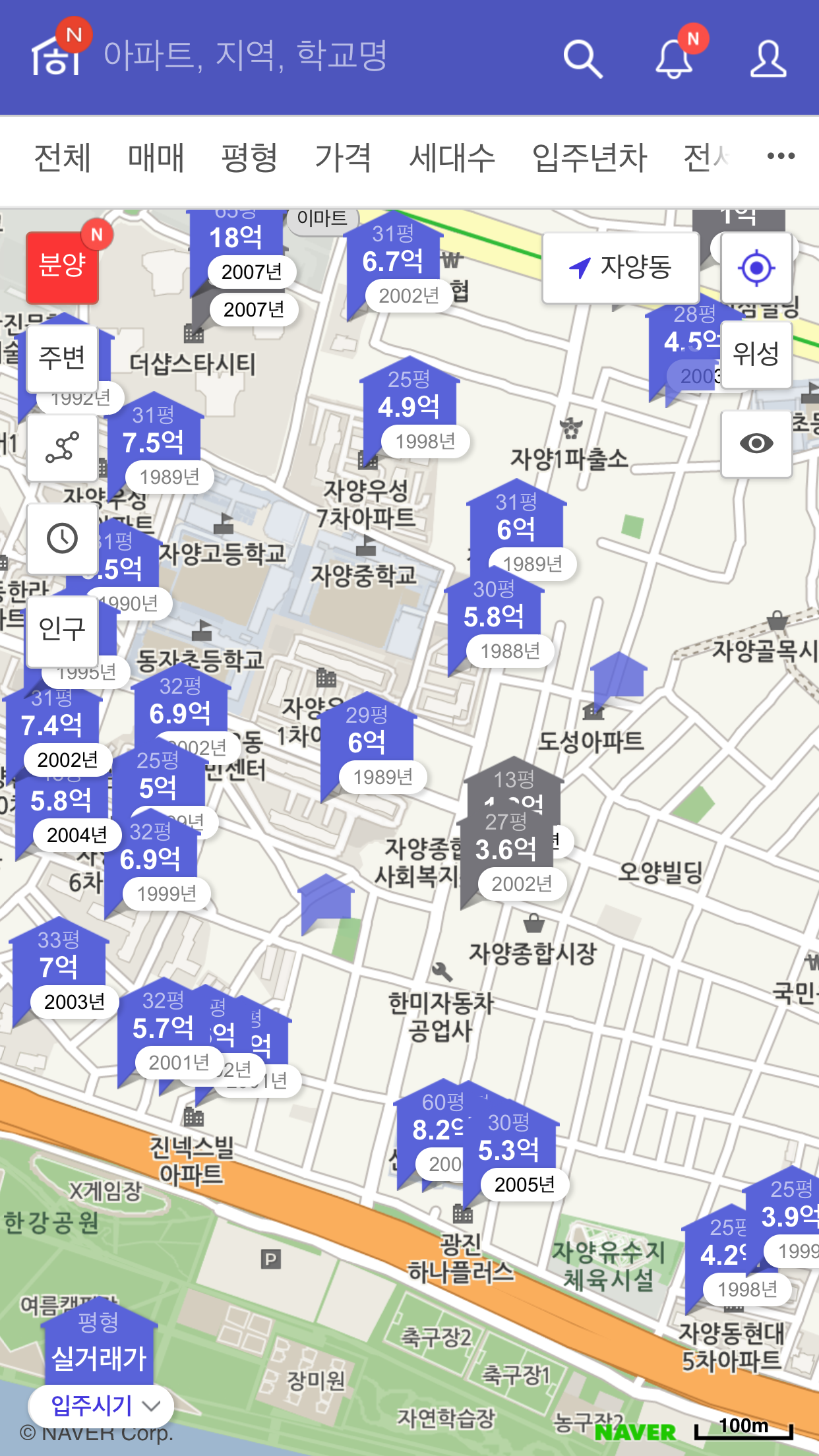Open the 인구 population button
This screenshot has height=1456, width=819.
[63, 630]
